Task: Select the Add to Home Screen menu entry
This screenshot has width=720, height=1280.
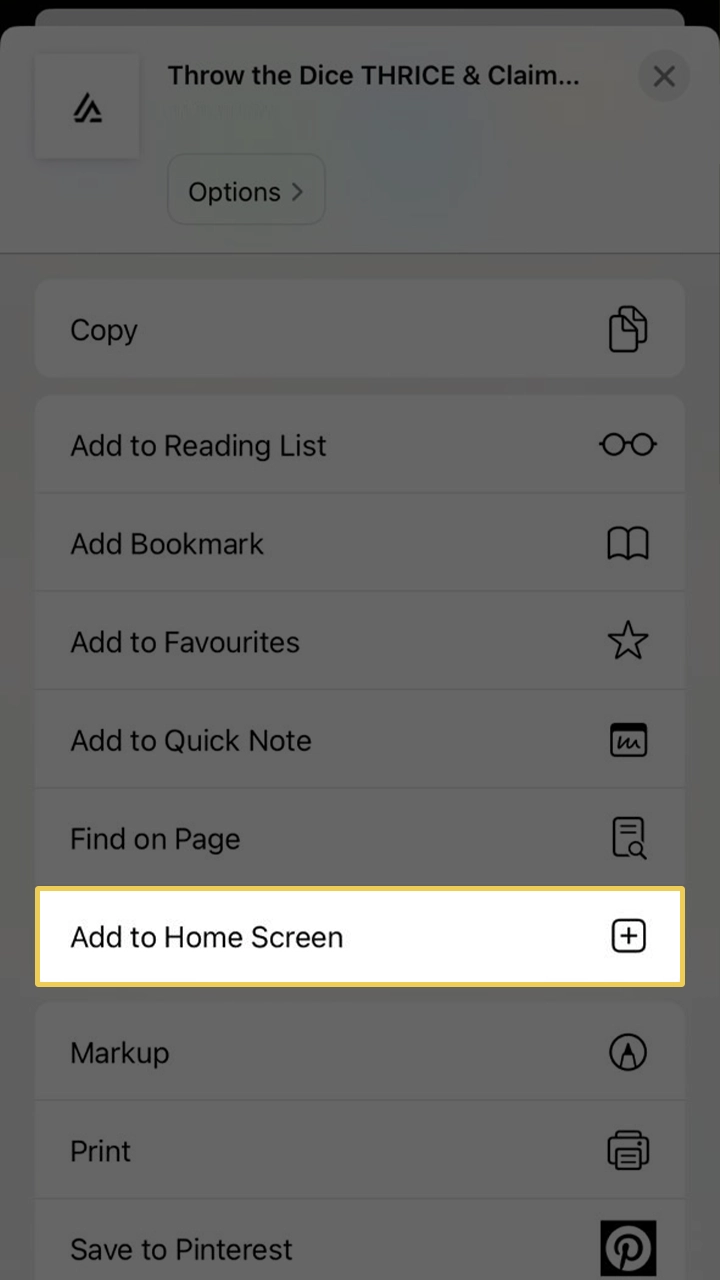Action: [206, 937]
